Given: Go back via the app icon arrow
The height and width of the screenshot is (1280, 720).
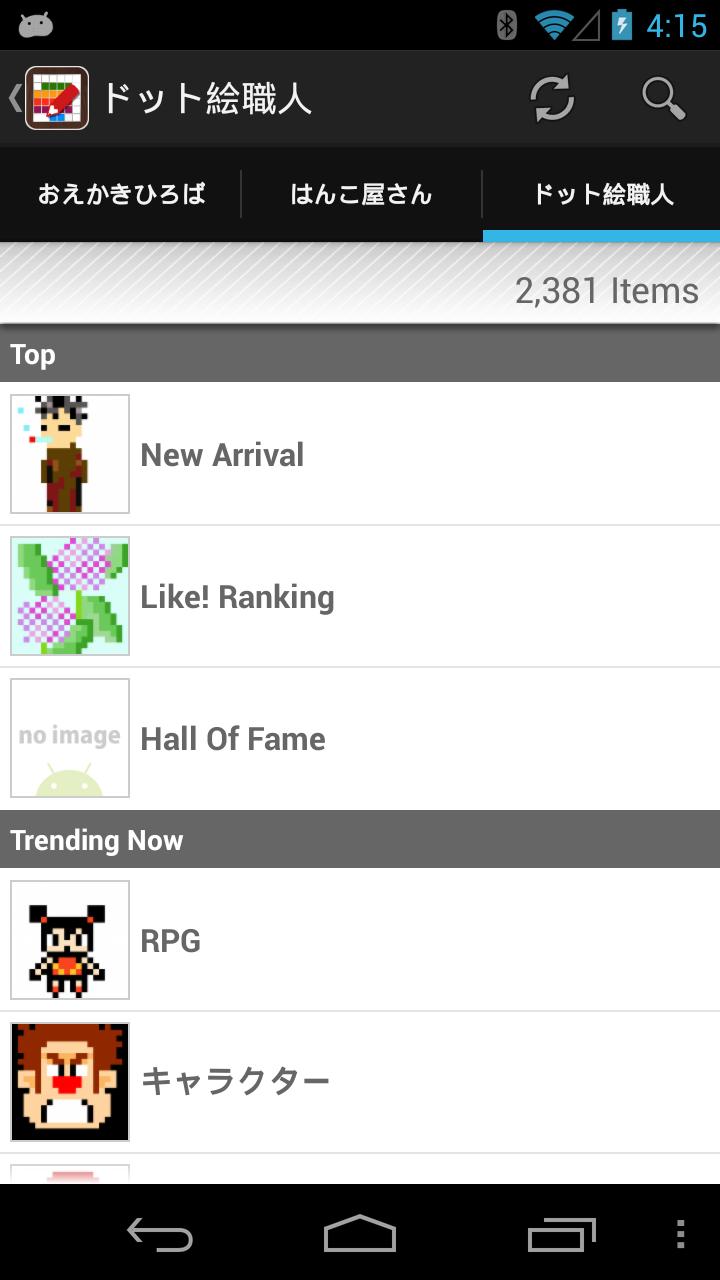Looking at the screenshot, I should pos(48,98).
